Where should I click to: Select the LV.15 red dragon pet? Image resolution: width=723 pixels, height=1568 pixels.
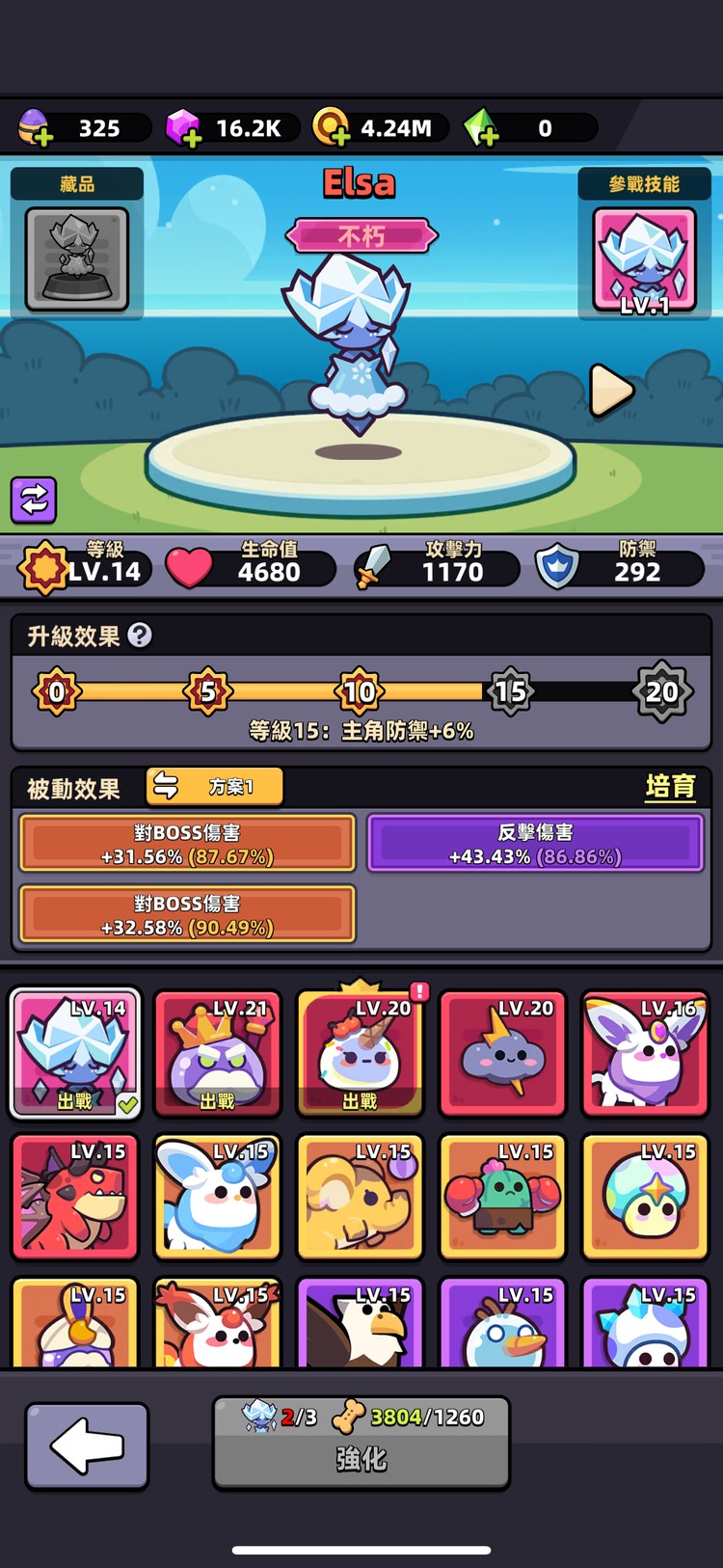(x=74, y=1197)
